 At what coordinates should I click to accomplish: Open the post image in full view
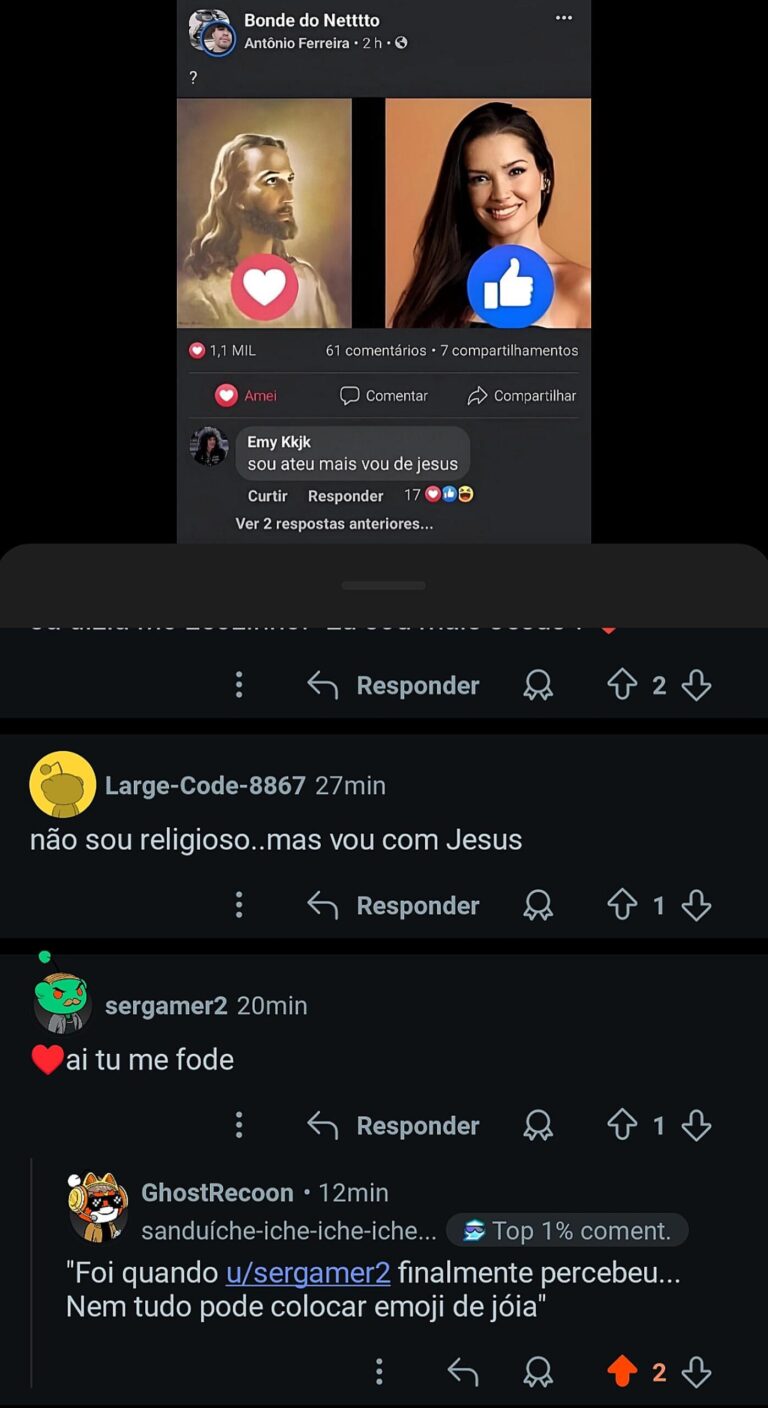(384, 213)
